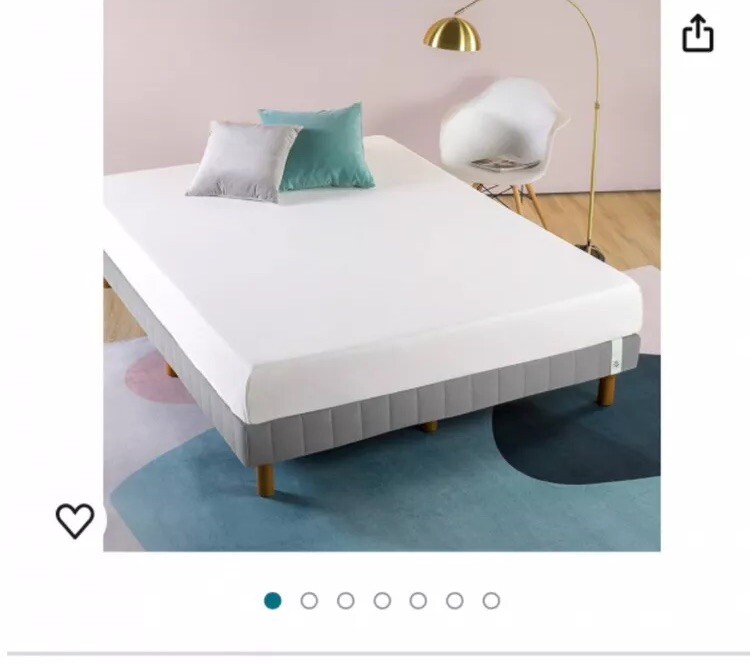Open the bed frame product image
Image resolution: width=750 pixels, height=664 pixels.
point(381,275)
